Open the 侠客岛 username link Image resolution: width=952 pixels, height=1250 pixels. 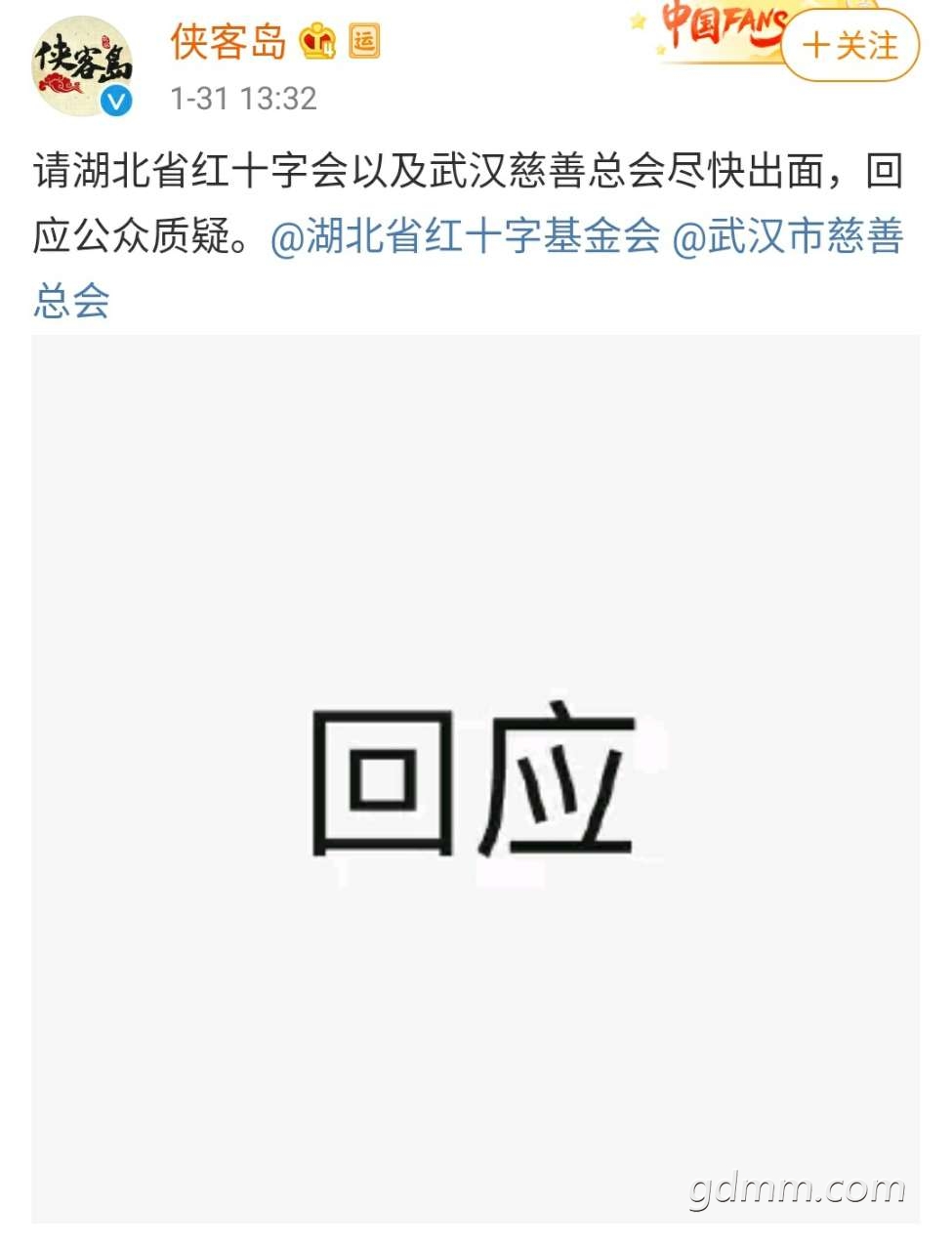point(228,42)
